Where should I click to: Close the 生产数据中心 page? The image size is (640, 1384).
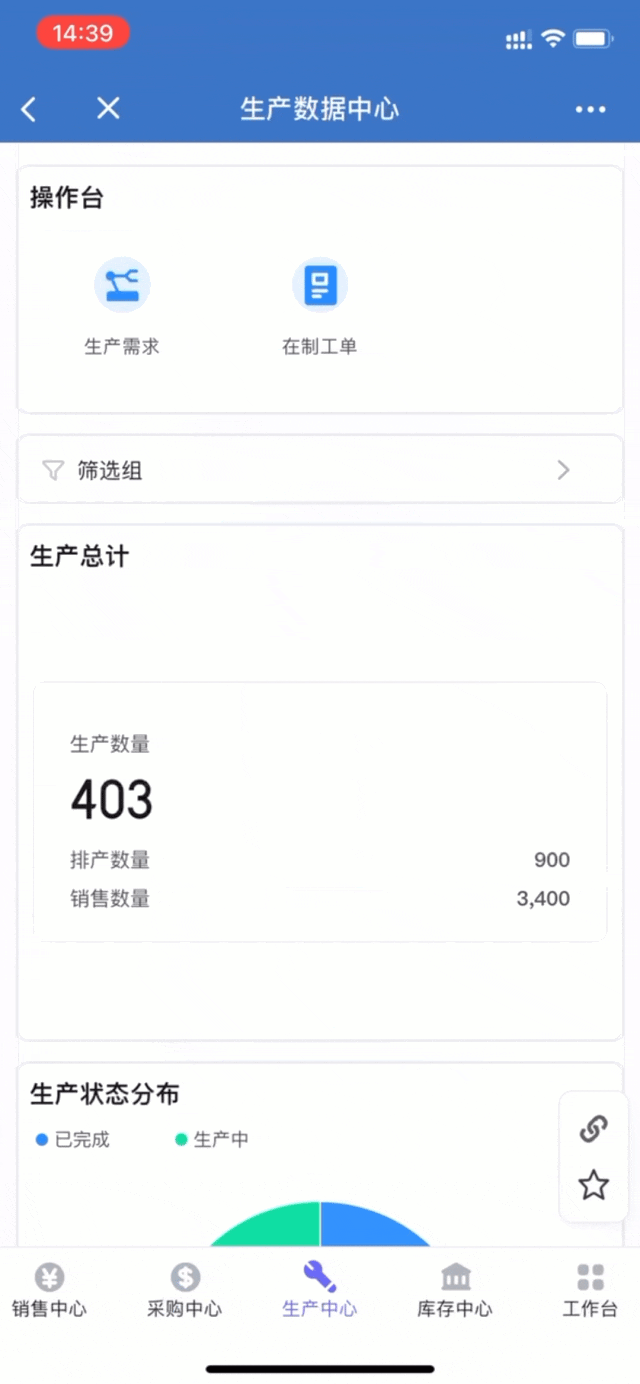click(x=108, y=109)
